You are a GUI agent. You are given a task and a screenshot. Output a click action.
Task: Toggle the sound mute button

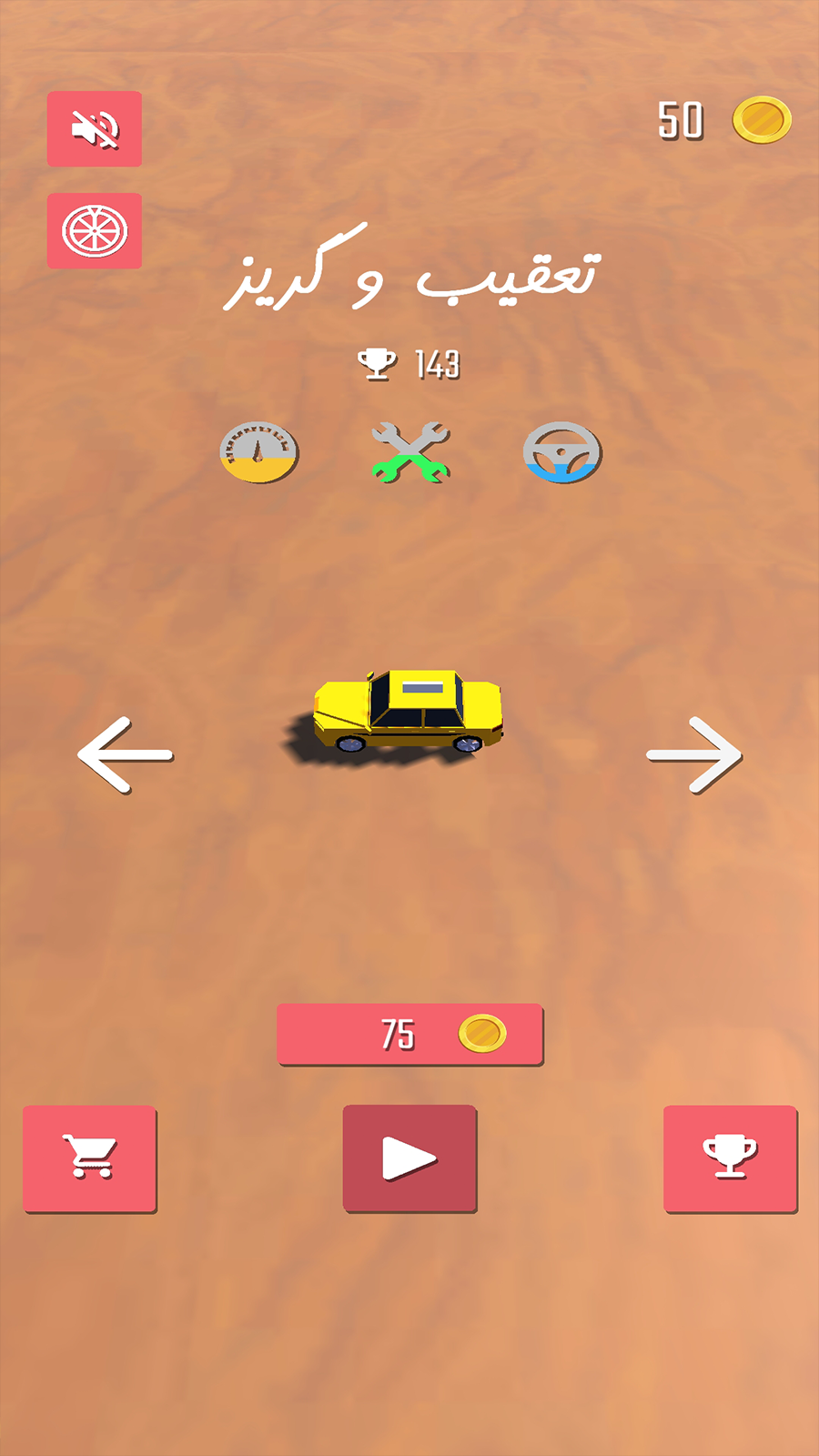(95, 128)
